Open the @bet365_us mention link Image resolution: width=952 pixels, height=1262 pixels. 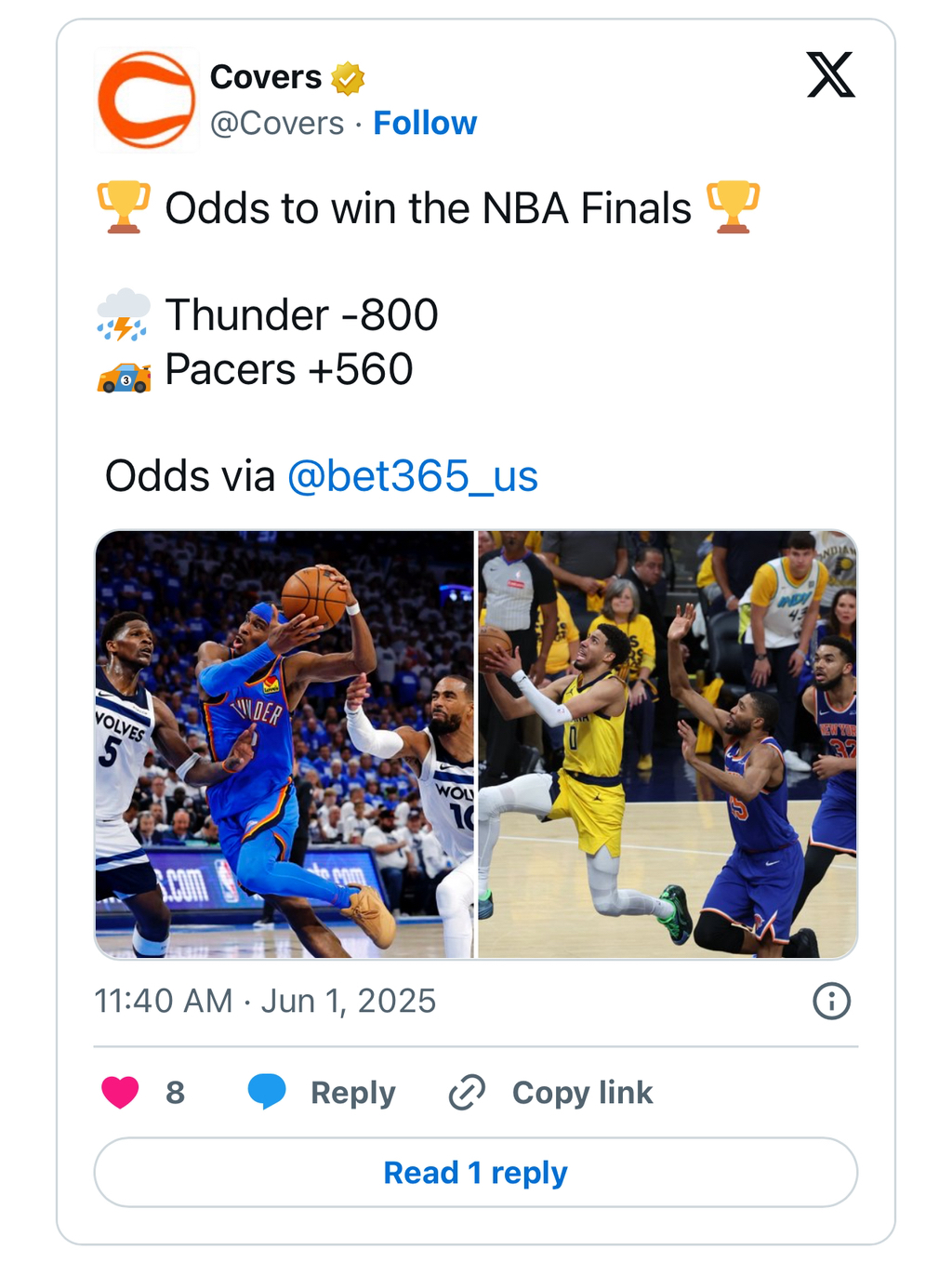click(x=413, y=476)
